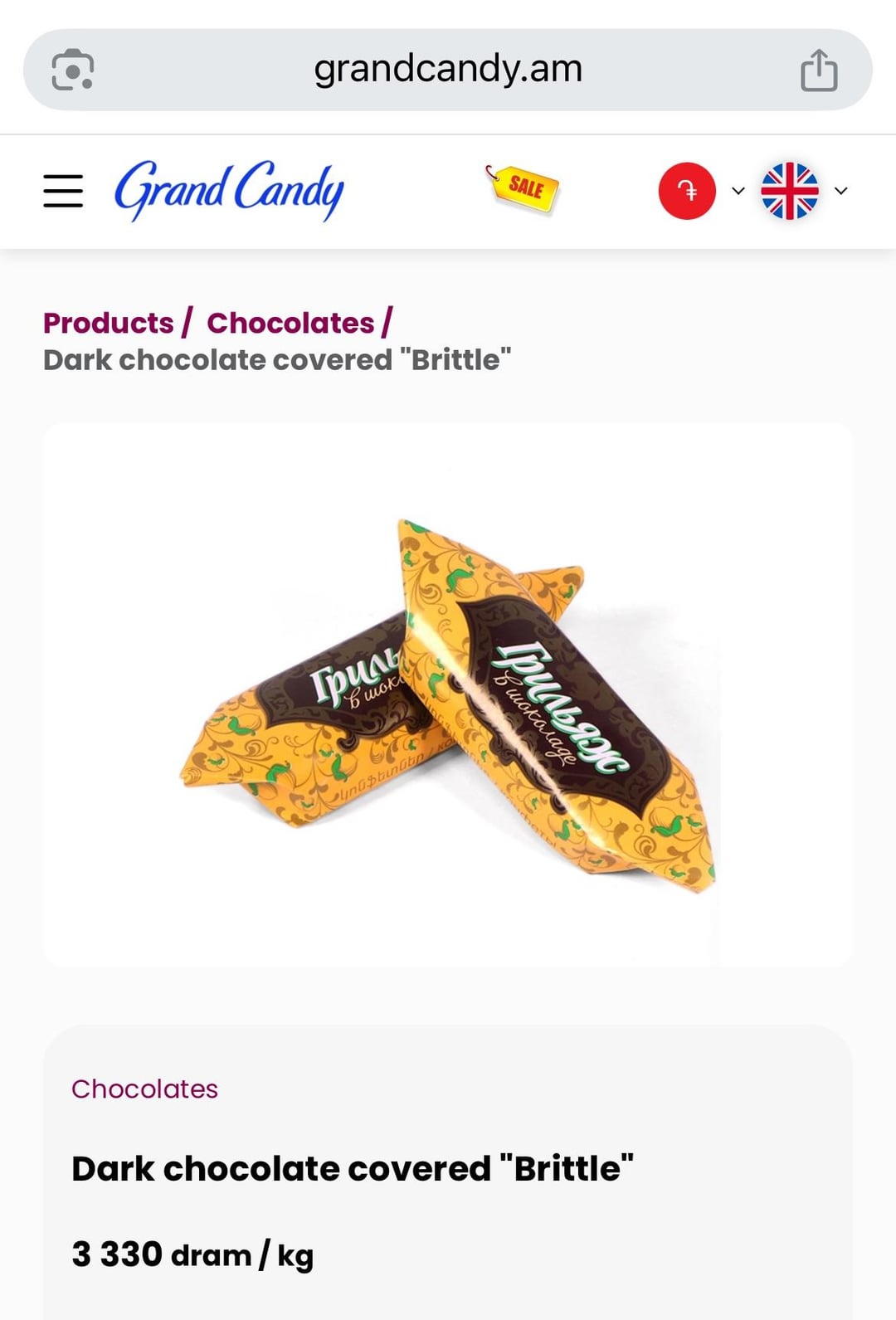Go to Chocolates breadcrumb link
Screen dimensions: 896x1320
pyautogui.click(x=290, y=323)
